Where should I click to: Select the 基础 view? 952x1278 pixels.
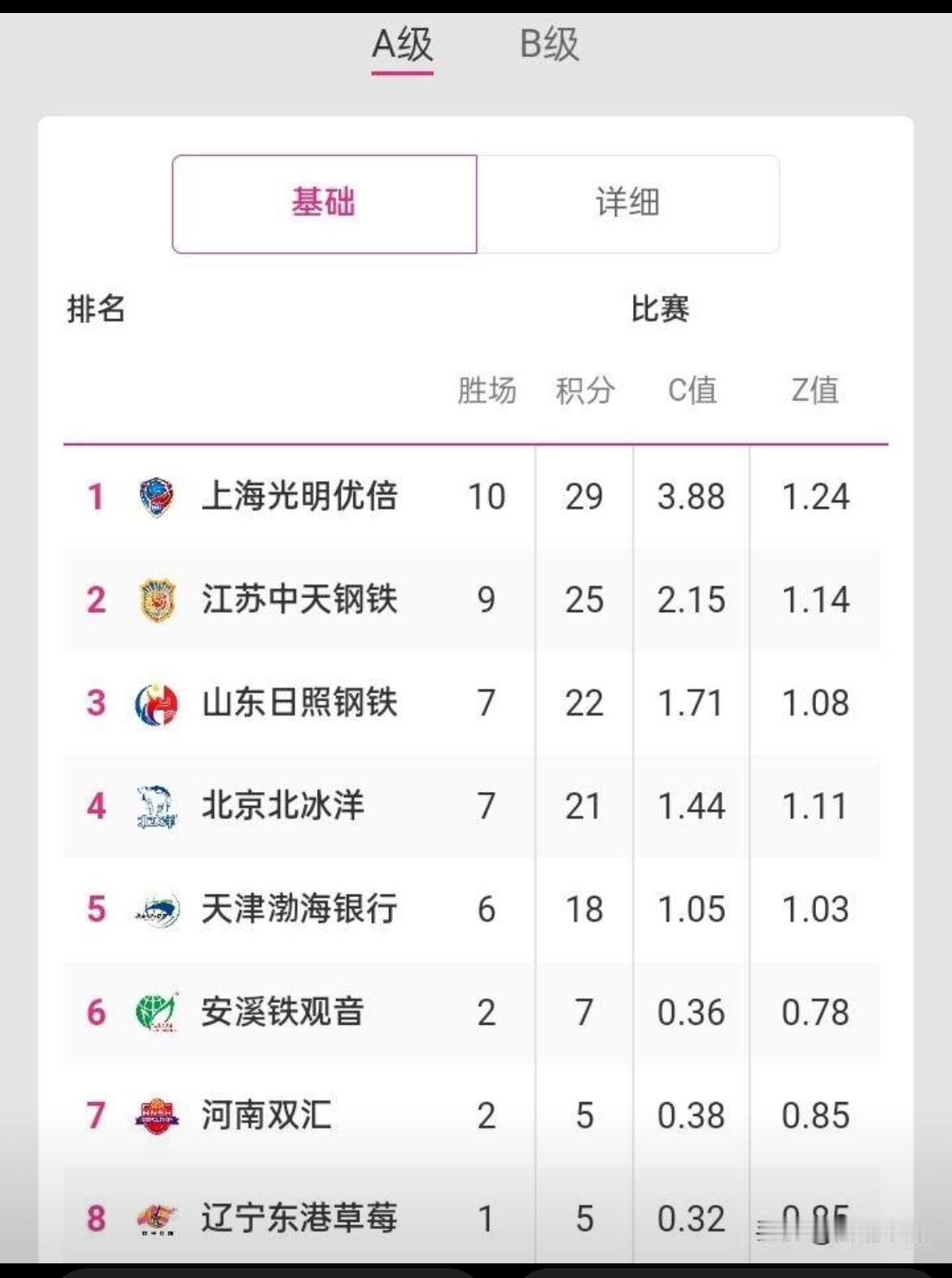324,204
